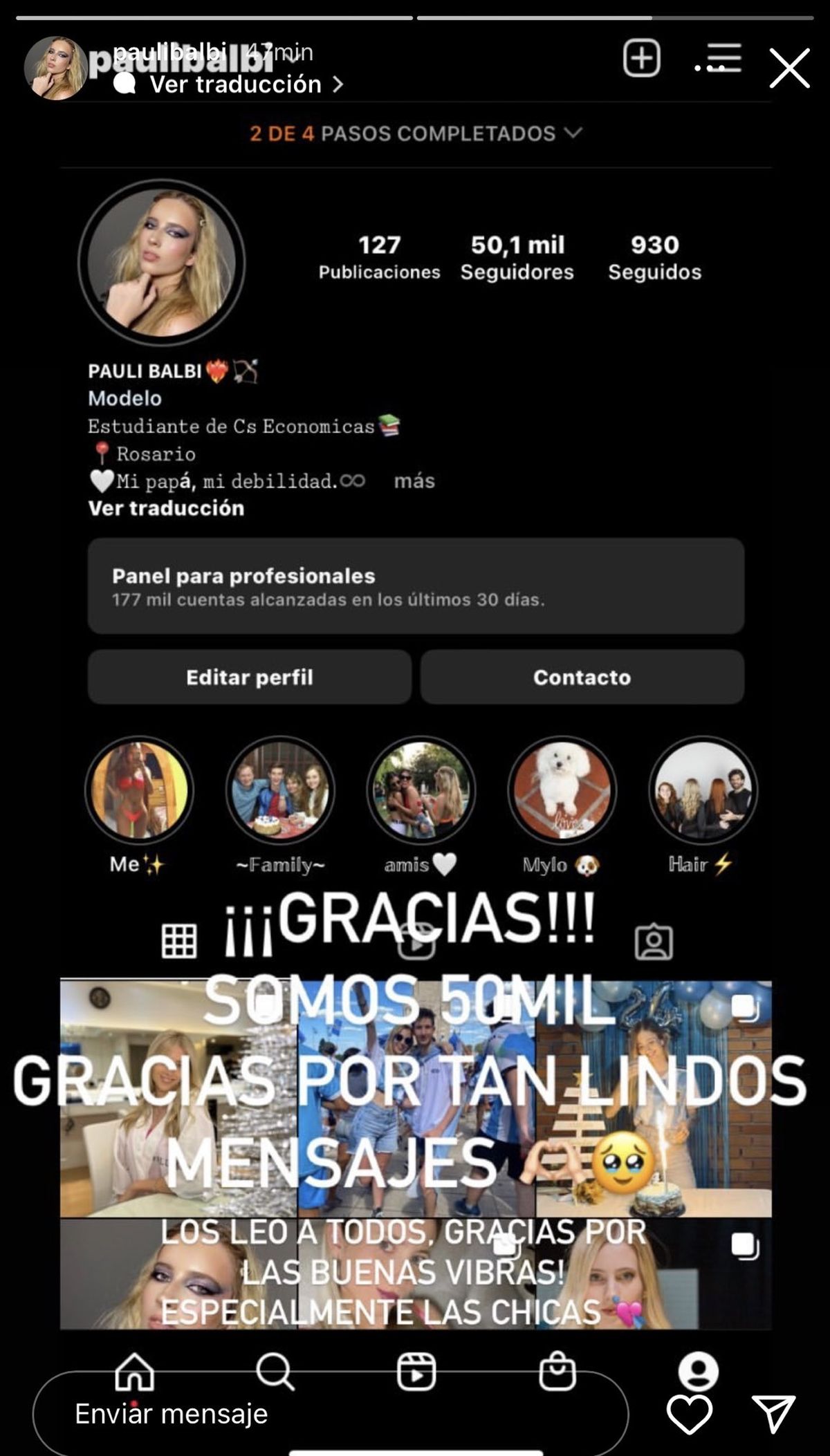Like this story with the heart
Screen dimensions: 830x1456
(x=689, y=1414)
